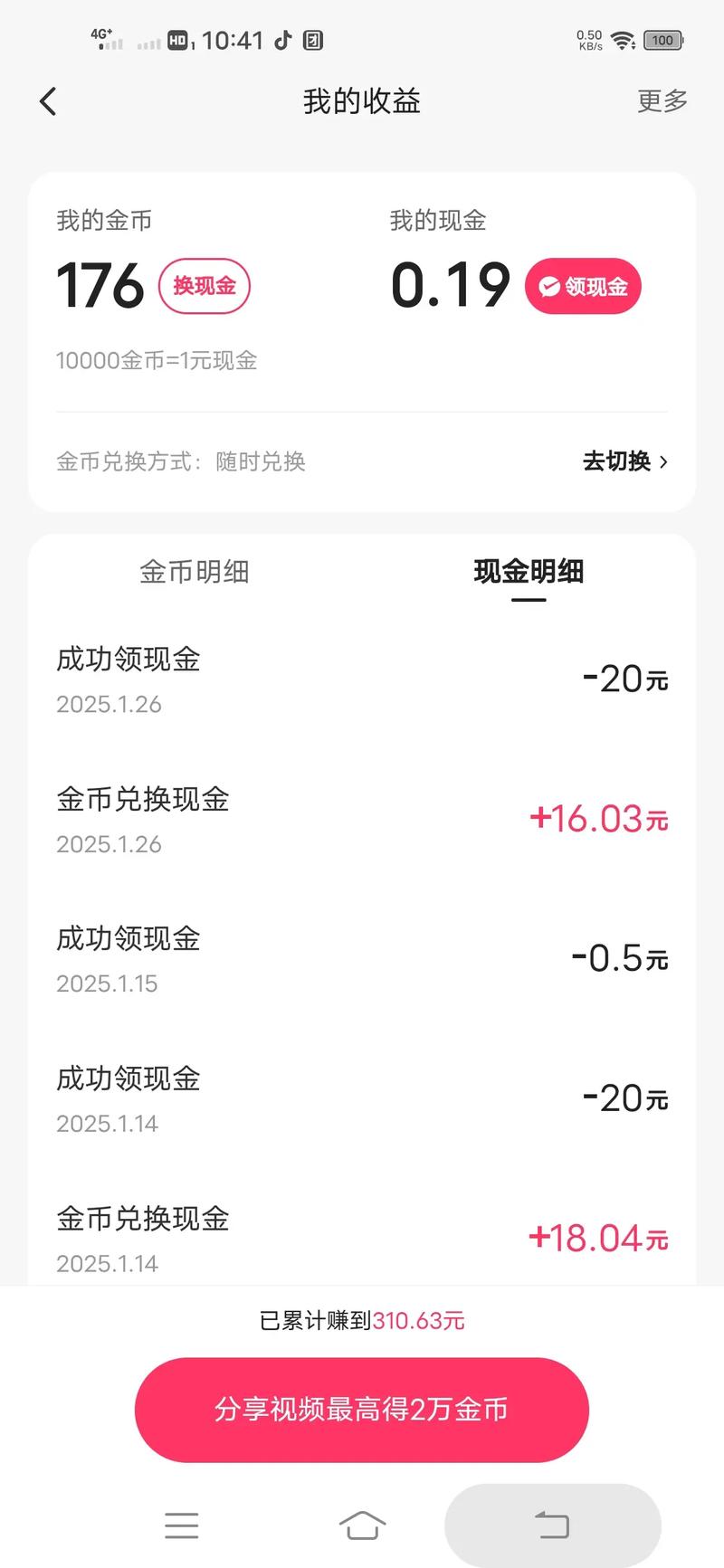Tap the 分享视频最高得2万金币 share button

pos(361,1409)
